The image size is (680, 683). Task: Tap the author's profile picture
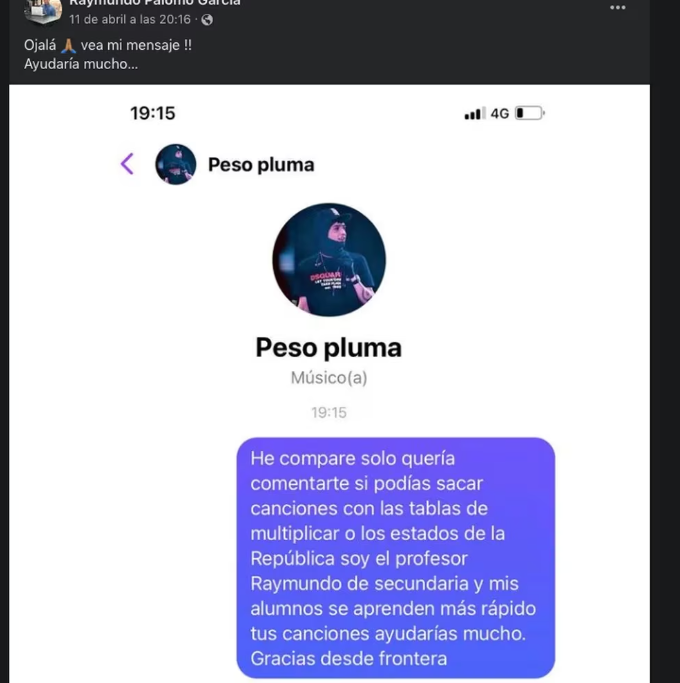click(43, 10)
